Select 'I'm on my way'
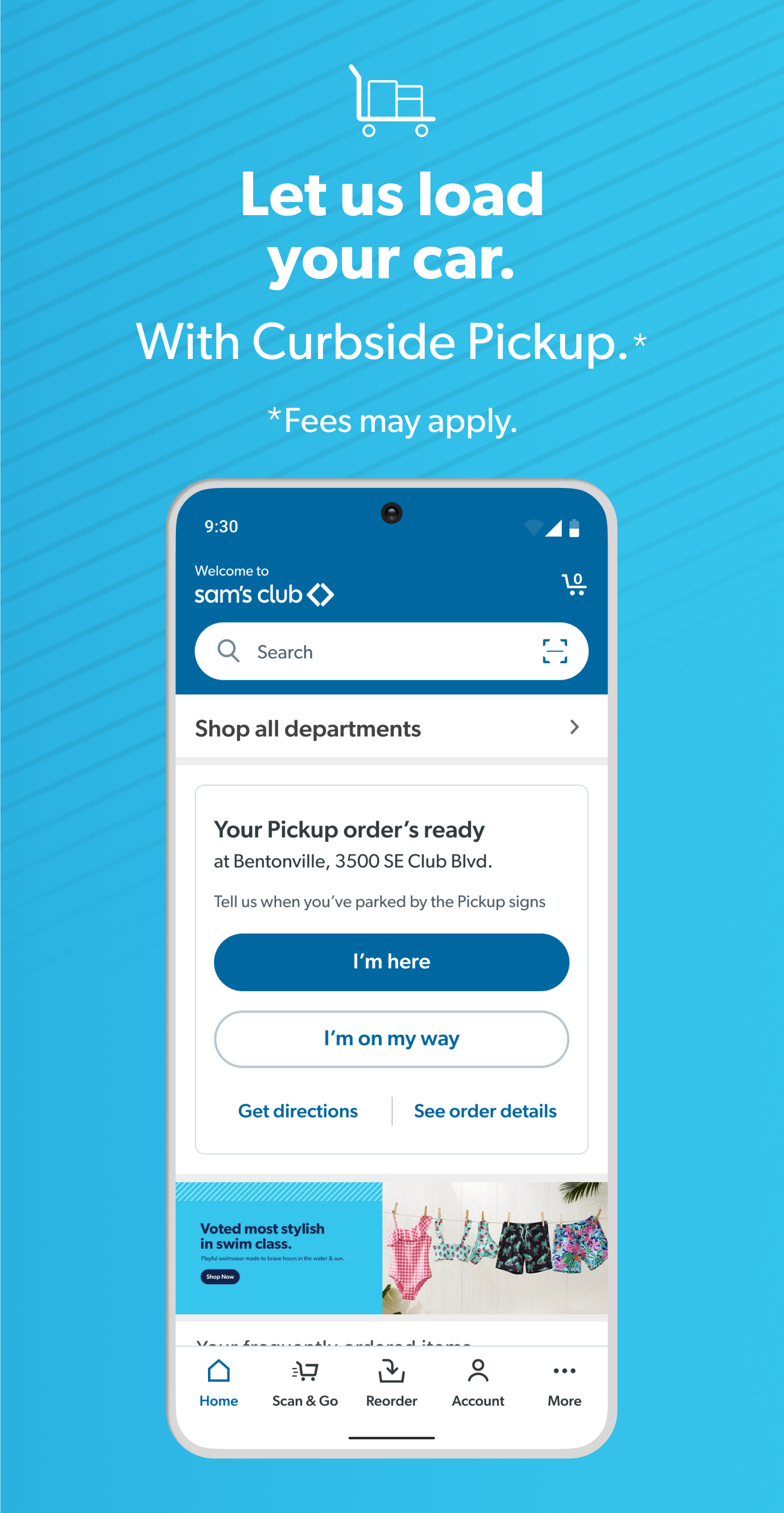 click(x=391, y=1039)
